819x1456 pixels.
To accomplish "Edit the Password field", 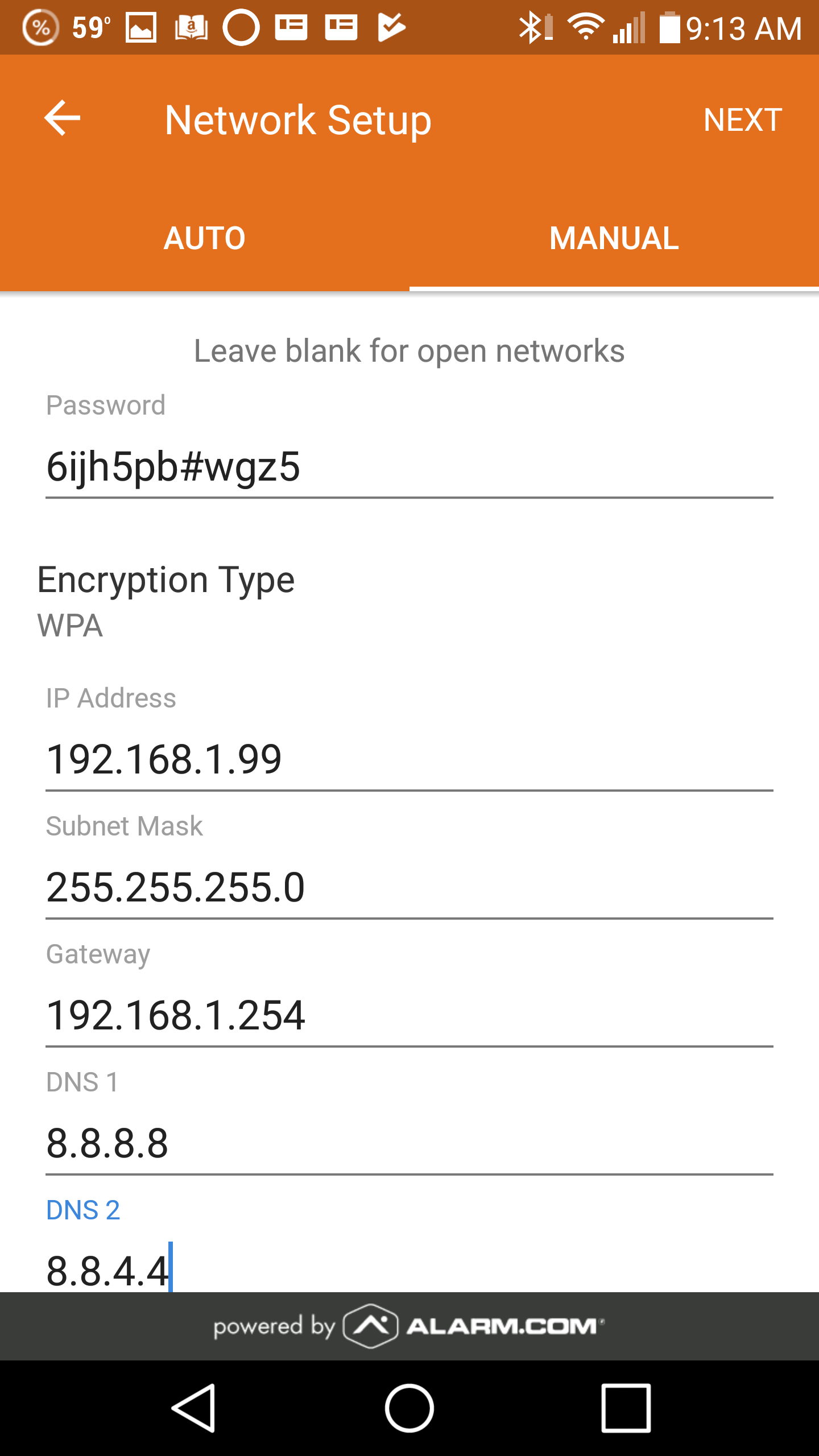I will 409,468.
